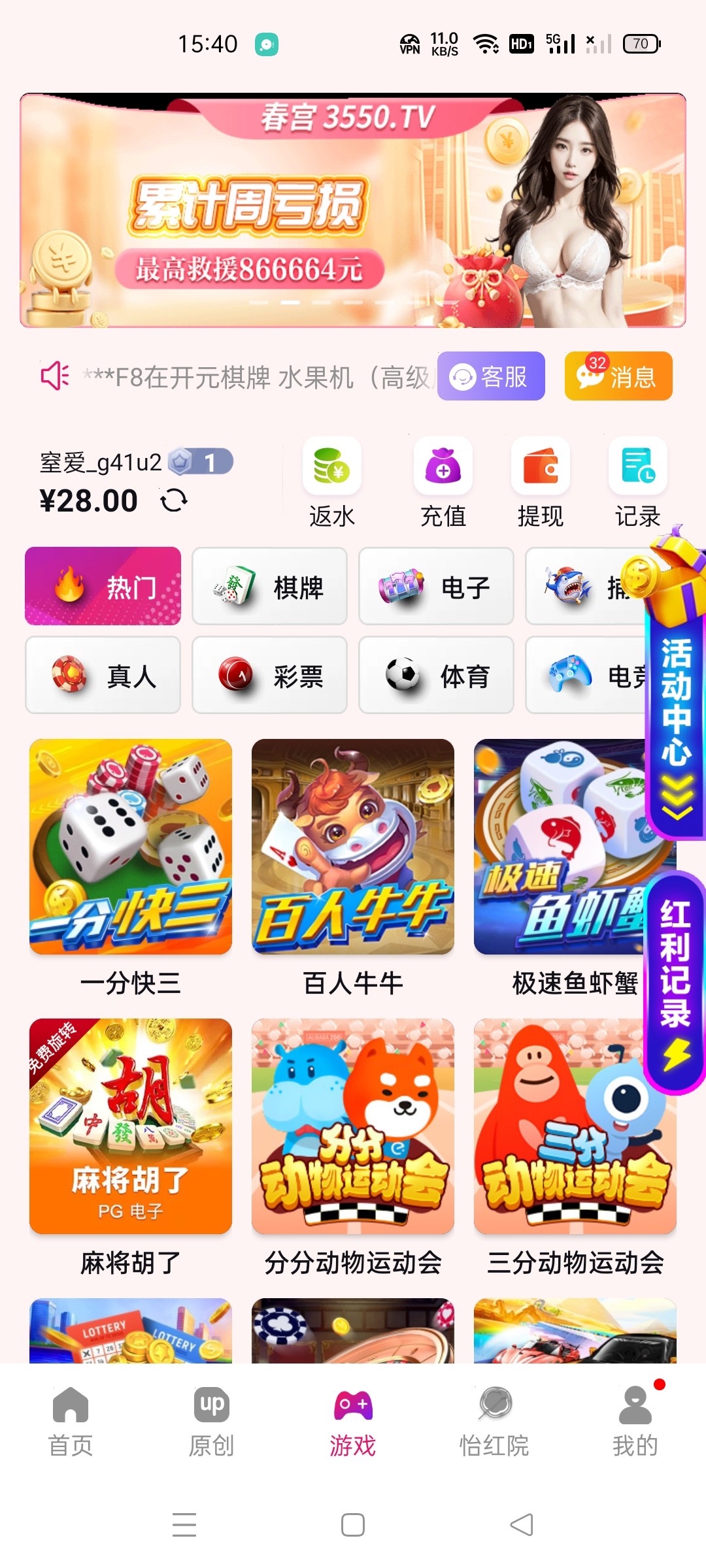The image size is (706, 1568).
Task: Switch to the 棋牌 card games category
Action: [269, 586]
